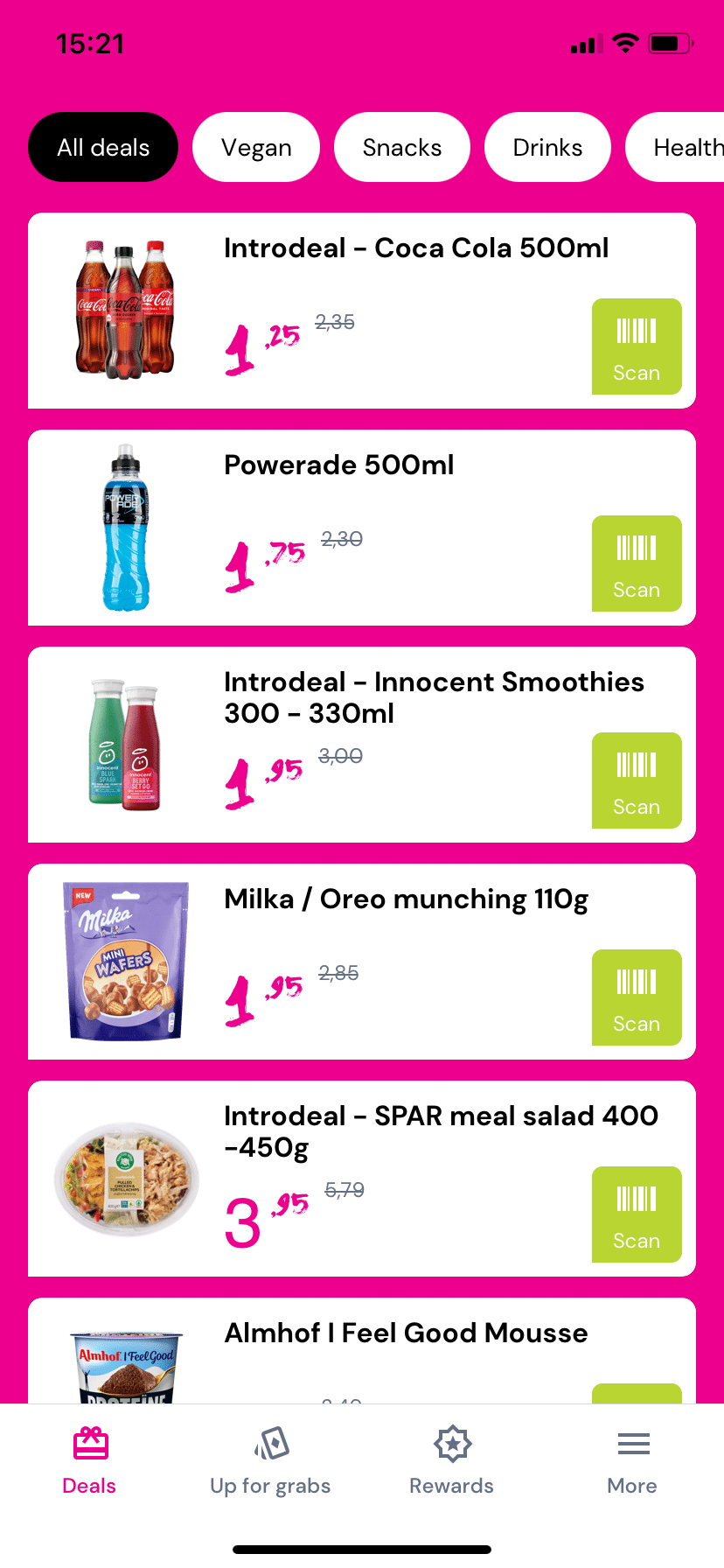
Task: Scan the Coca Cola 500ml deal
Action: point(637,346)
